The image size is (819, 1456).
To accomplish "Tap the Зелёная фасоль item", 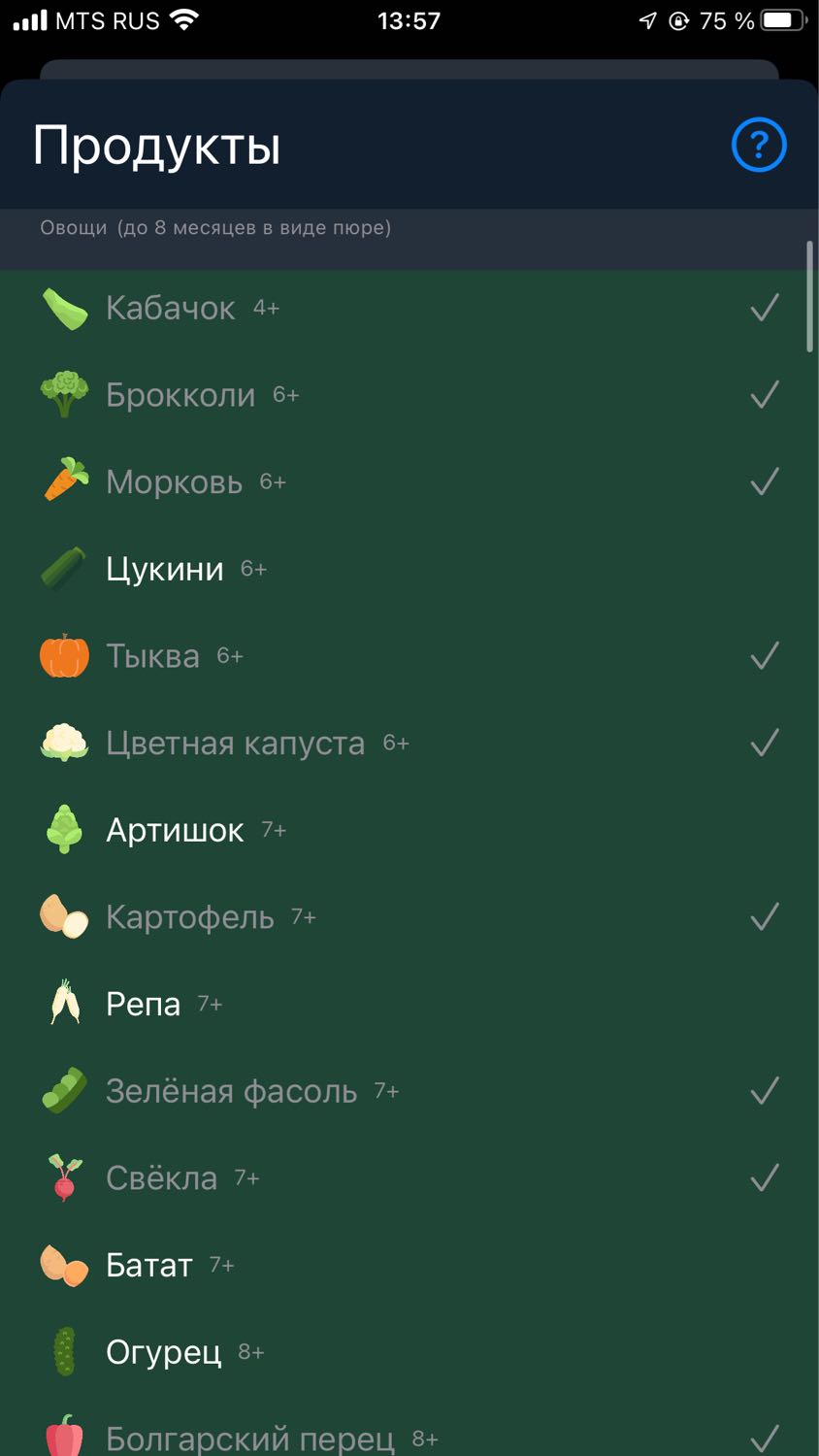I will point(409,1092).
